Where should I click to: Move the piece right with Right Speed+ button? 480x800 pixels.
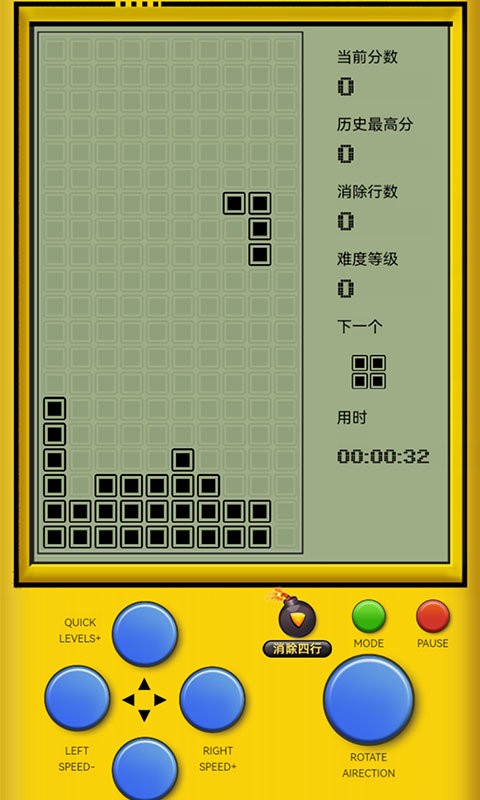click(x=212, y=699)
